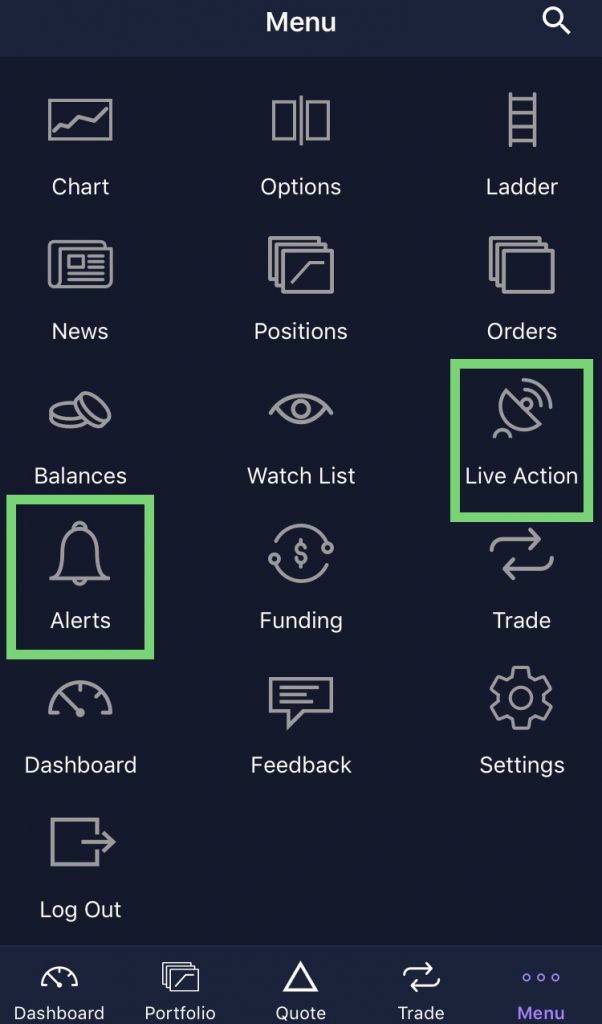The image size is (602, 1024).
Task: Switch to the bottom Trade tab
Action: [421, 991]
